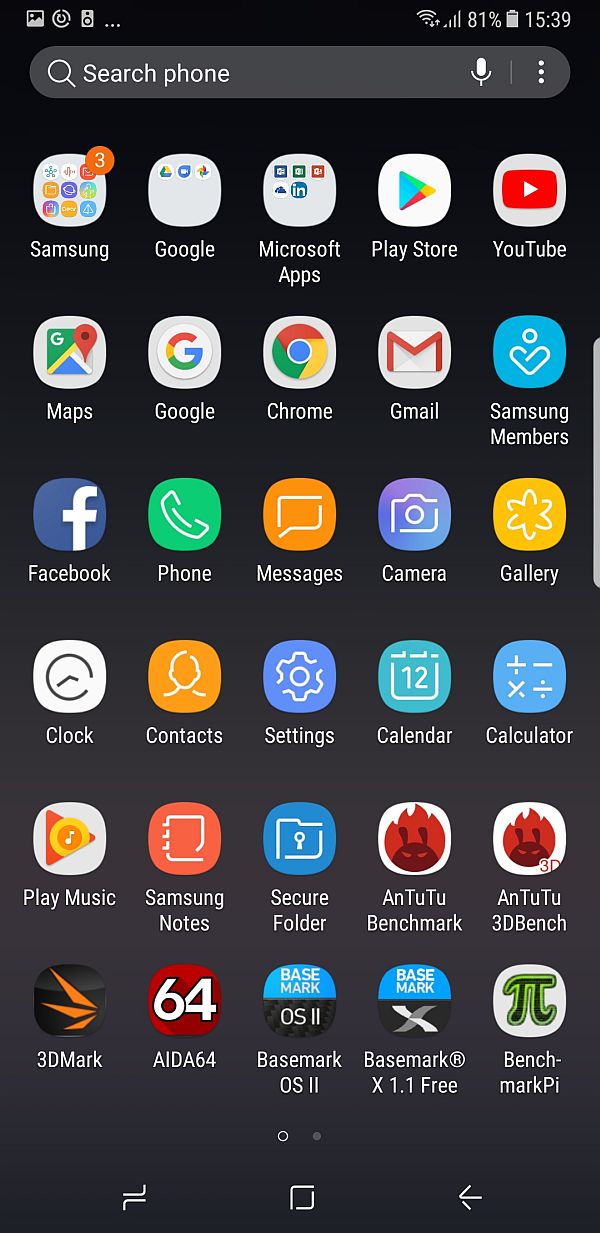
Task: Launch AIDA64
Action: coord(184,1001)
